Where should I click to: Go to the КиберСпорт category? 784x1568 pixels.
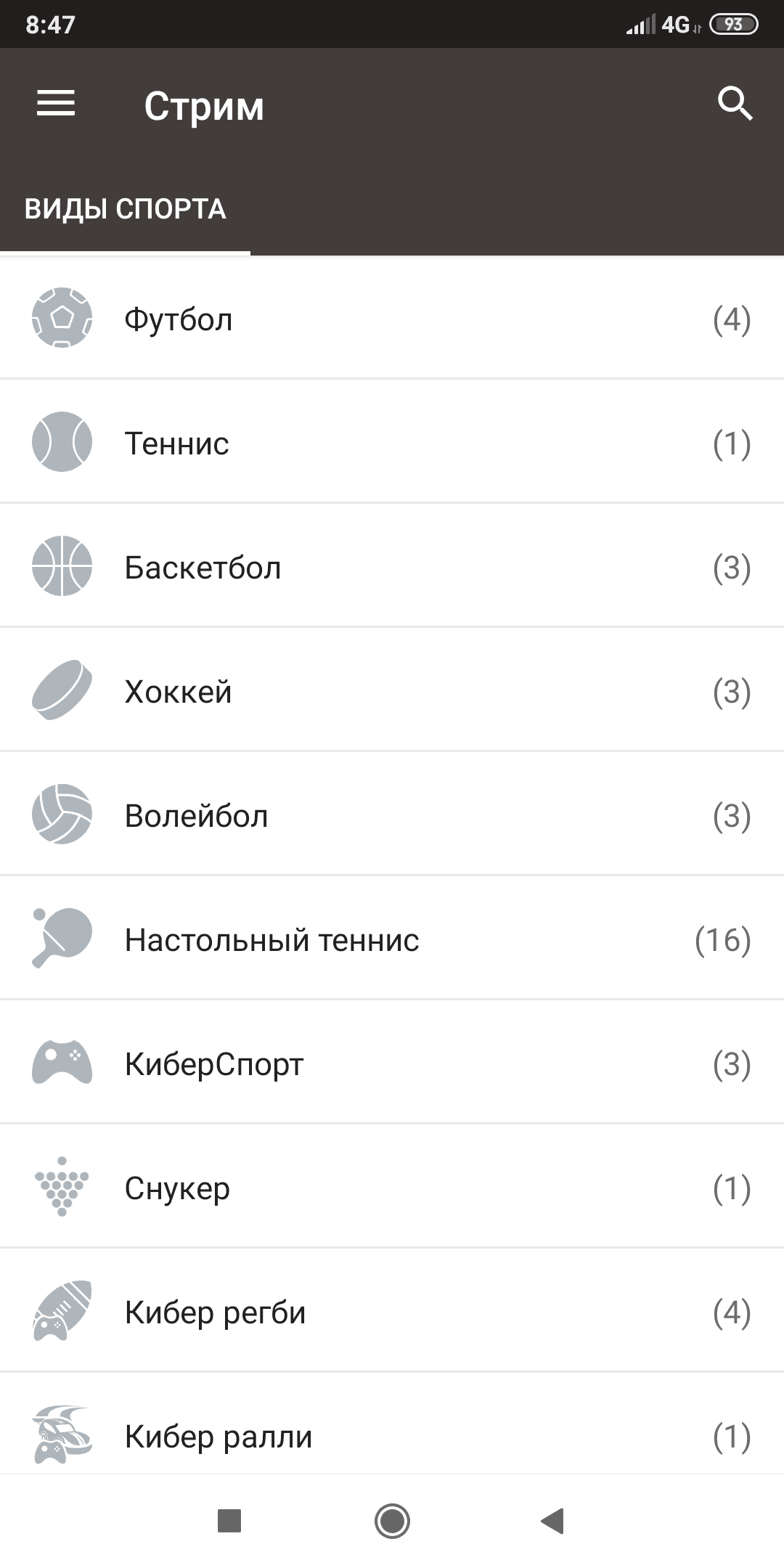(x=392, y=1064)
